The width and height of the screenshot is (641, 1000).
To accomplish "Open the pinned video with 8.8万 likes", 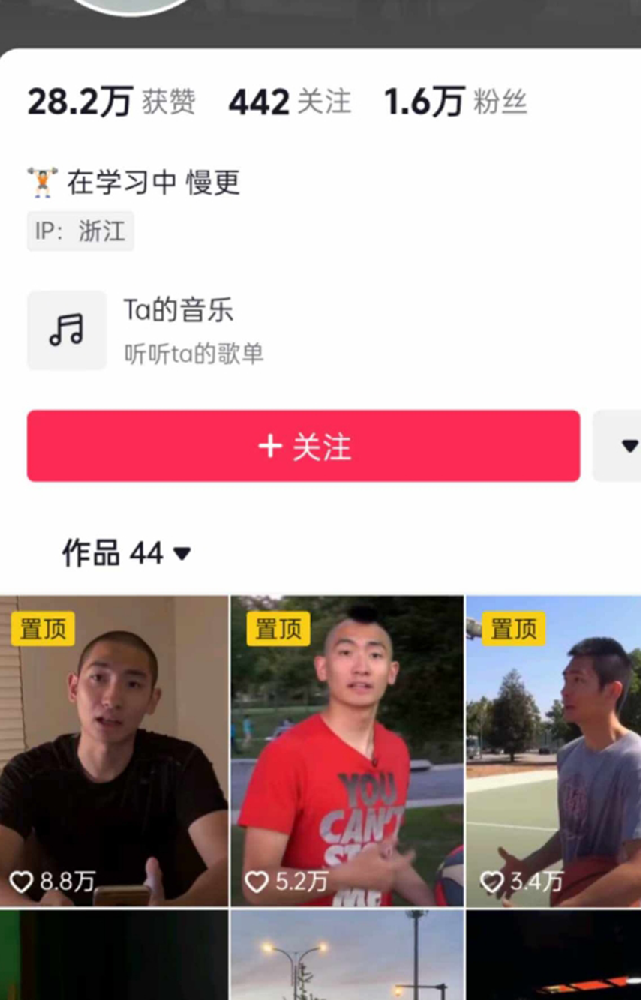I will (114, 750).
